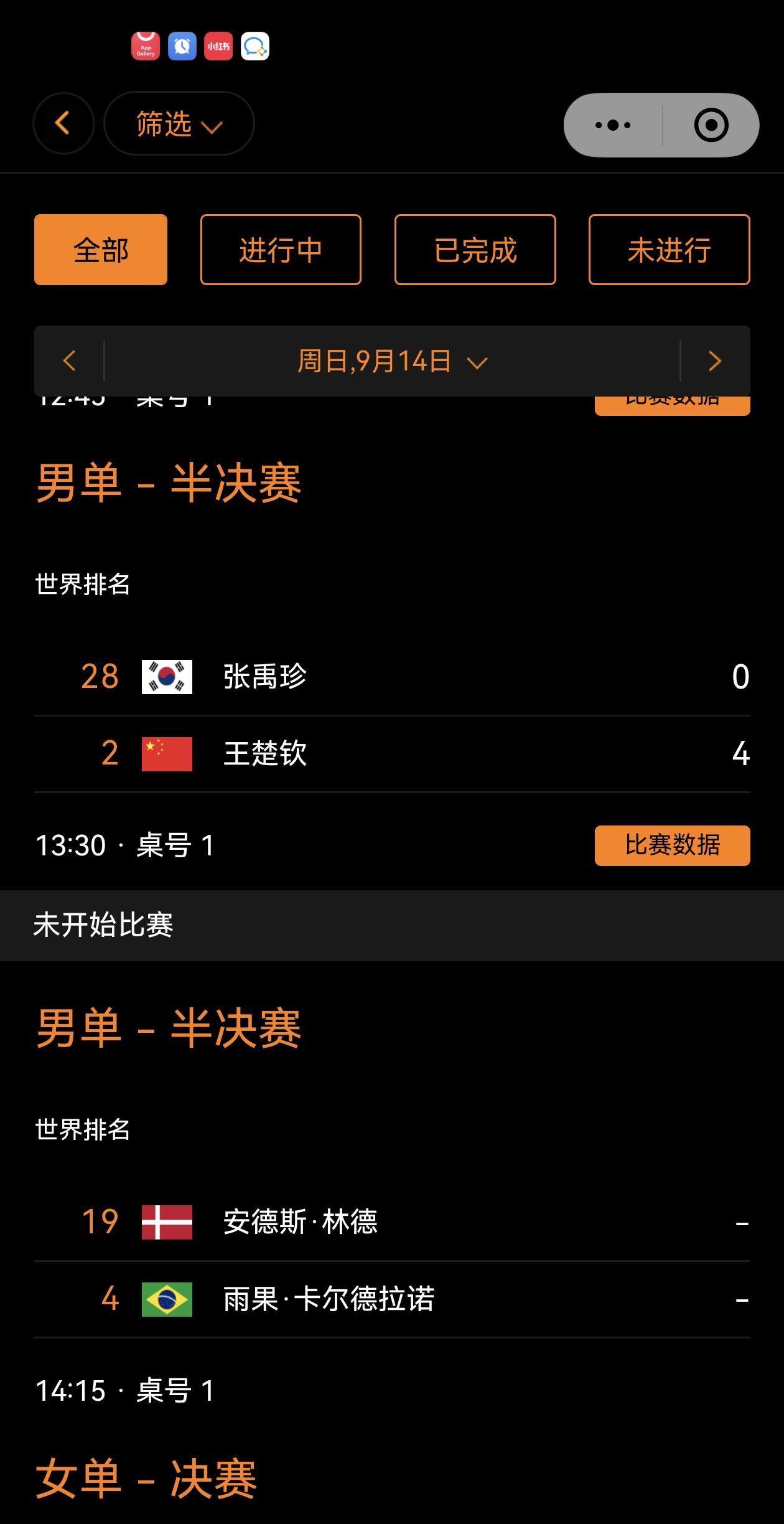Go back using the orange back arrow
Viewport: 784px width, 1524px height.
point(63,123)
